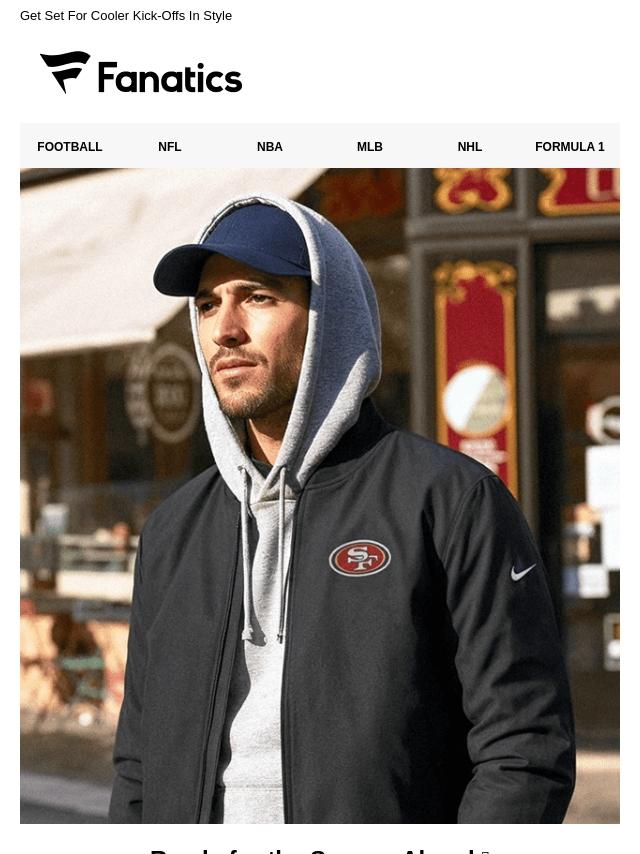Screen dimensions: 640x854
Task: Switch to the NHL category
Action: click(470, 147)
